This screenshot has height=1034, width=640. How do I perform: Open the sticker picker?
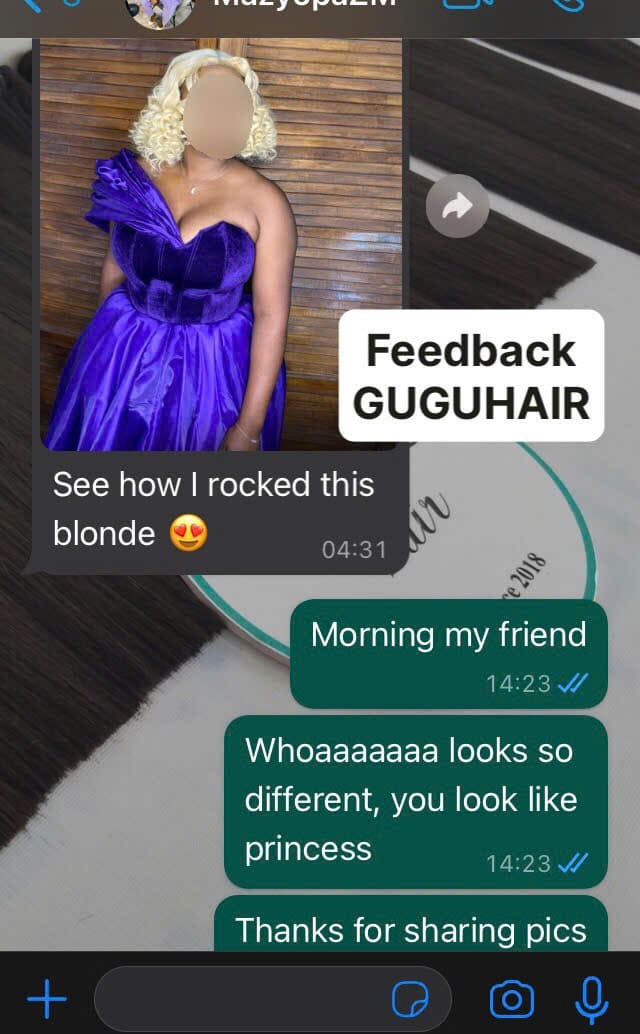pyautogui.click(x=410, y=997)
